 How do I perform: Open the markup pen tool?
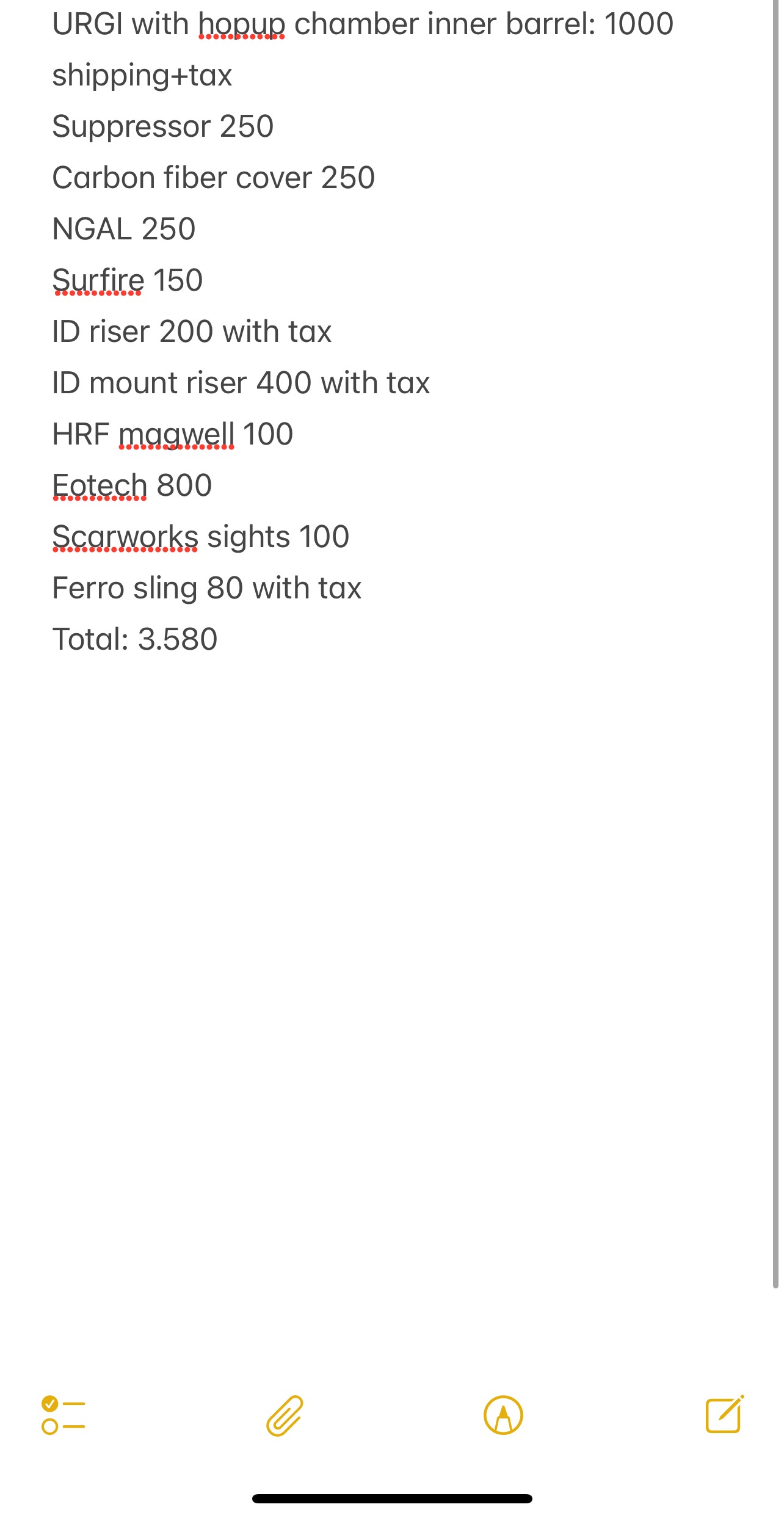tap(503, 1415)
